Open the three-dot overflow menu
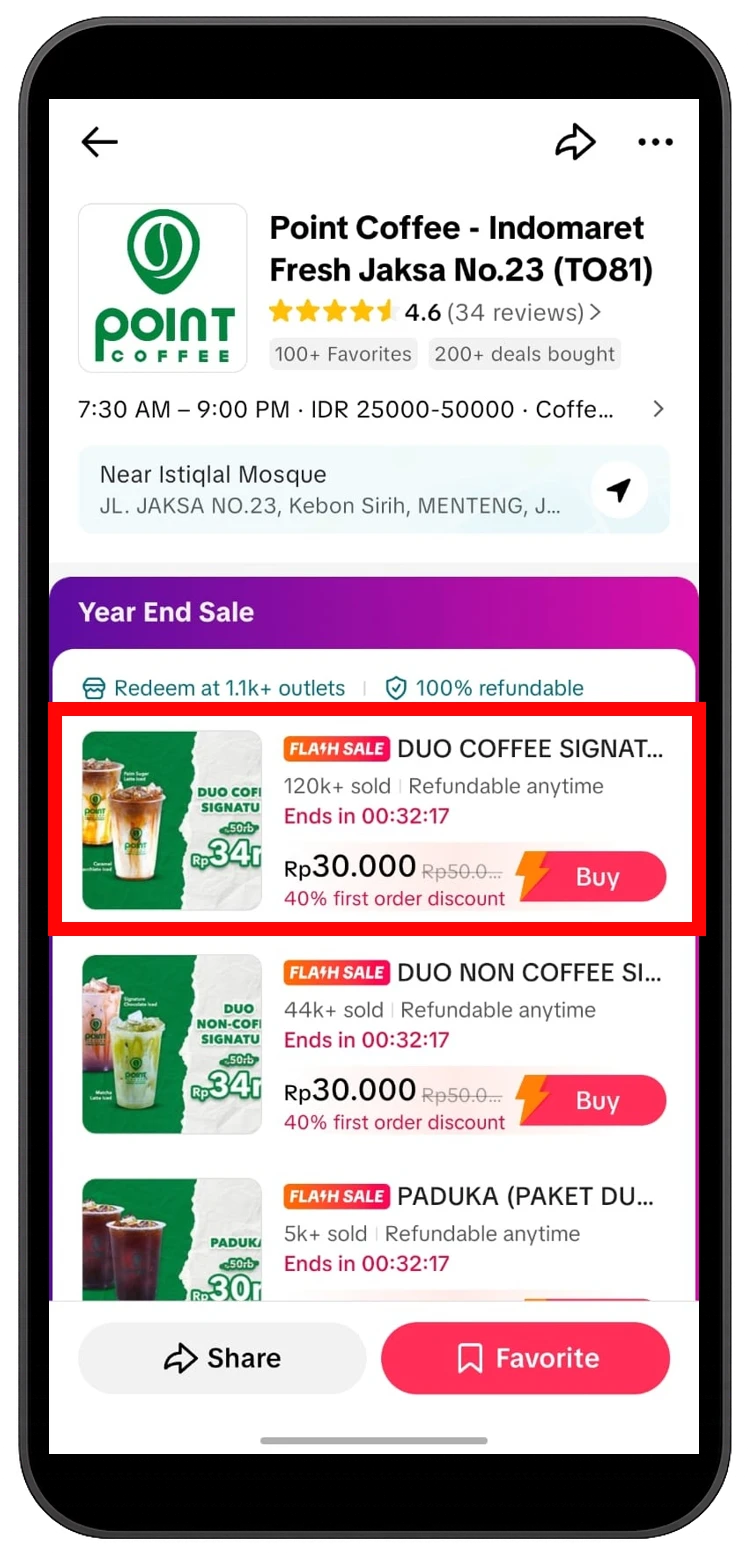Screen dimensions: 748x1554 655,142
